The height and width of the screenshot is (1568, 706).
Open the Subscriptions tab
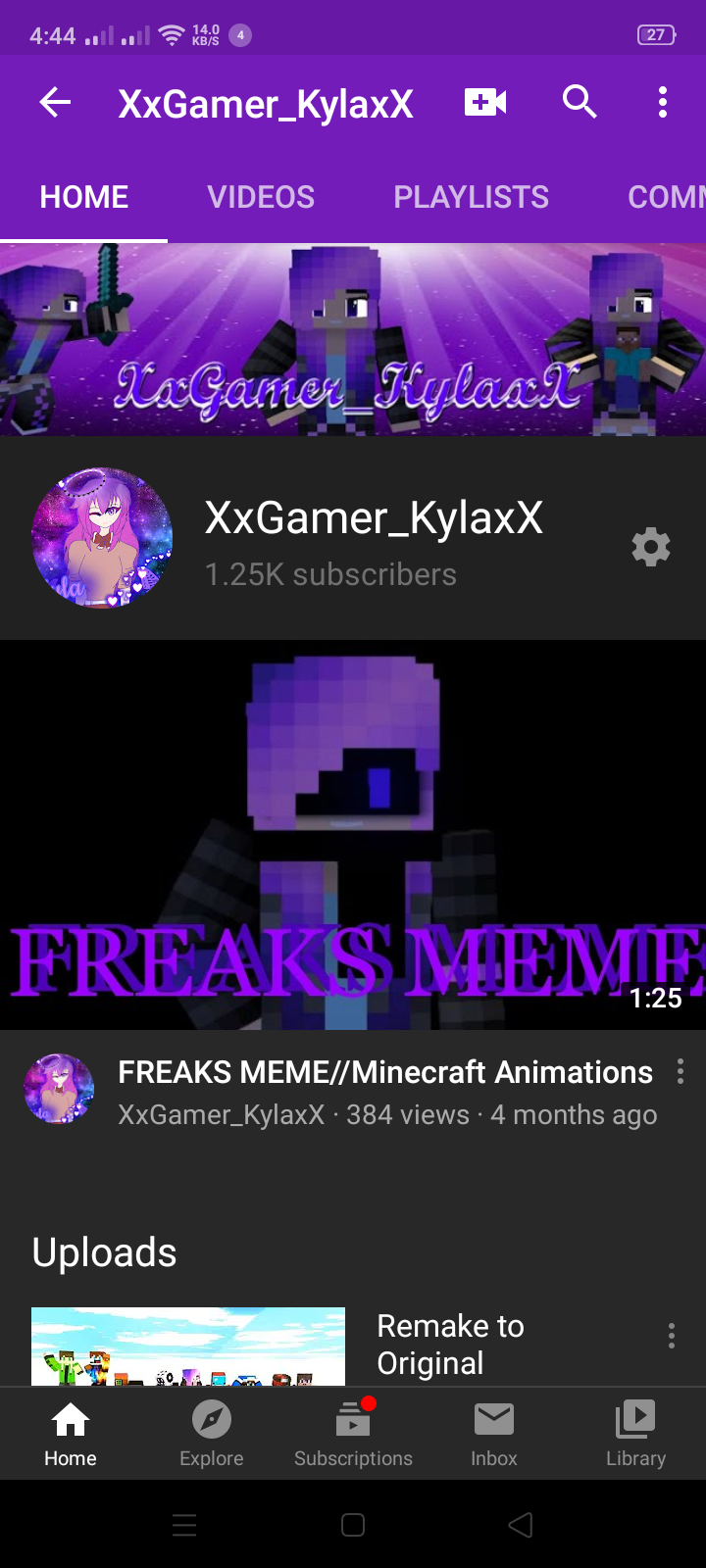click(x=353, y=1434)
